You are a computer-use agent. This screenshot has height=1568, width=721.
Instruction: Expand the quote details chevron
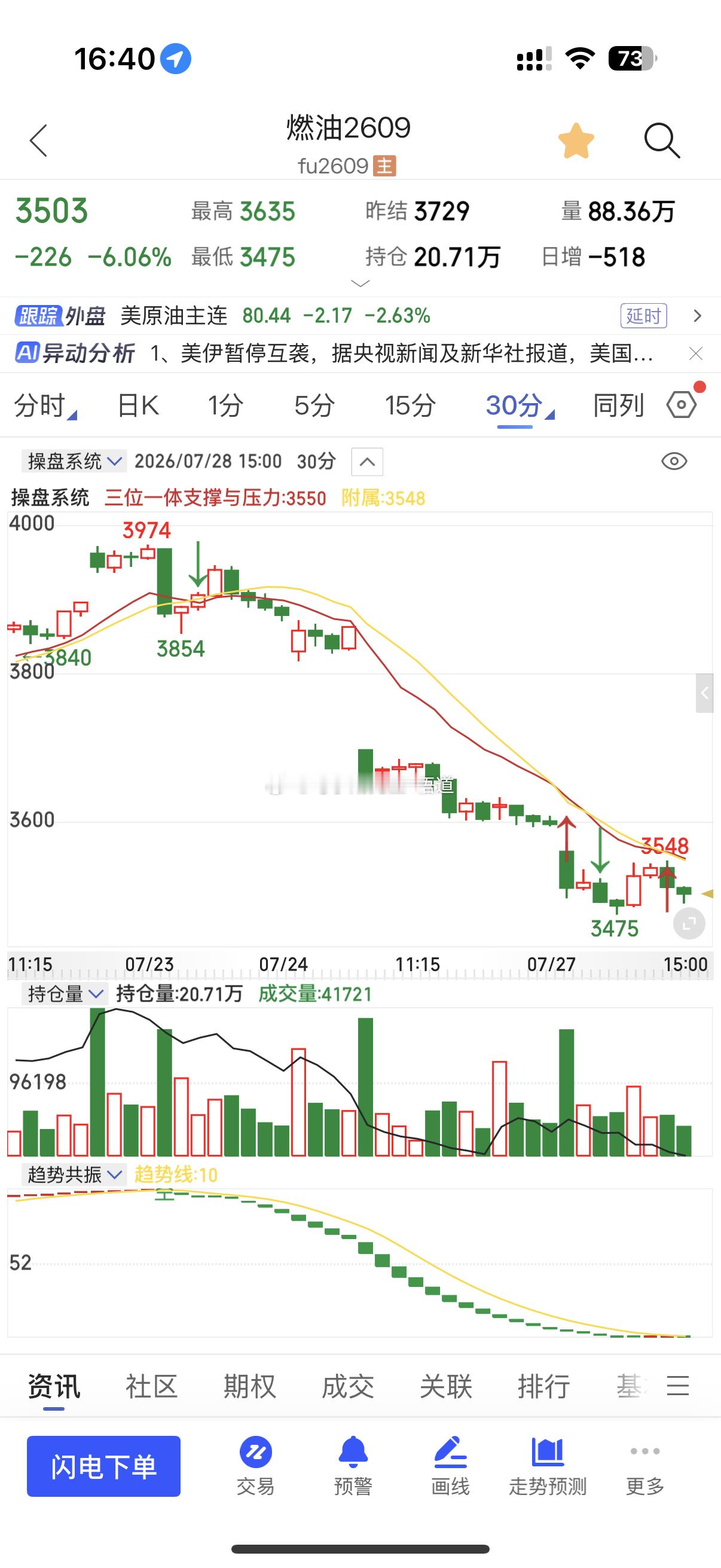click(x=361, y=283)
